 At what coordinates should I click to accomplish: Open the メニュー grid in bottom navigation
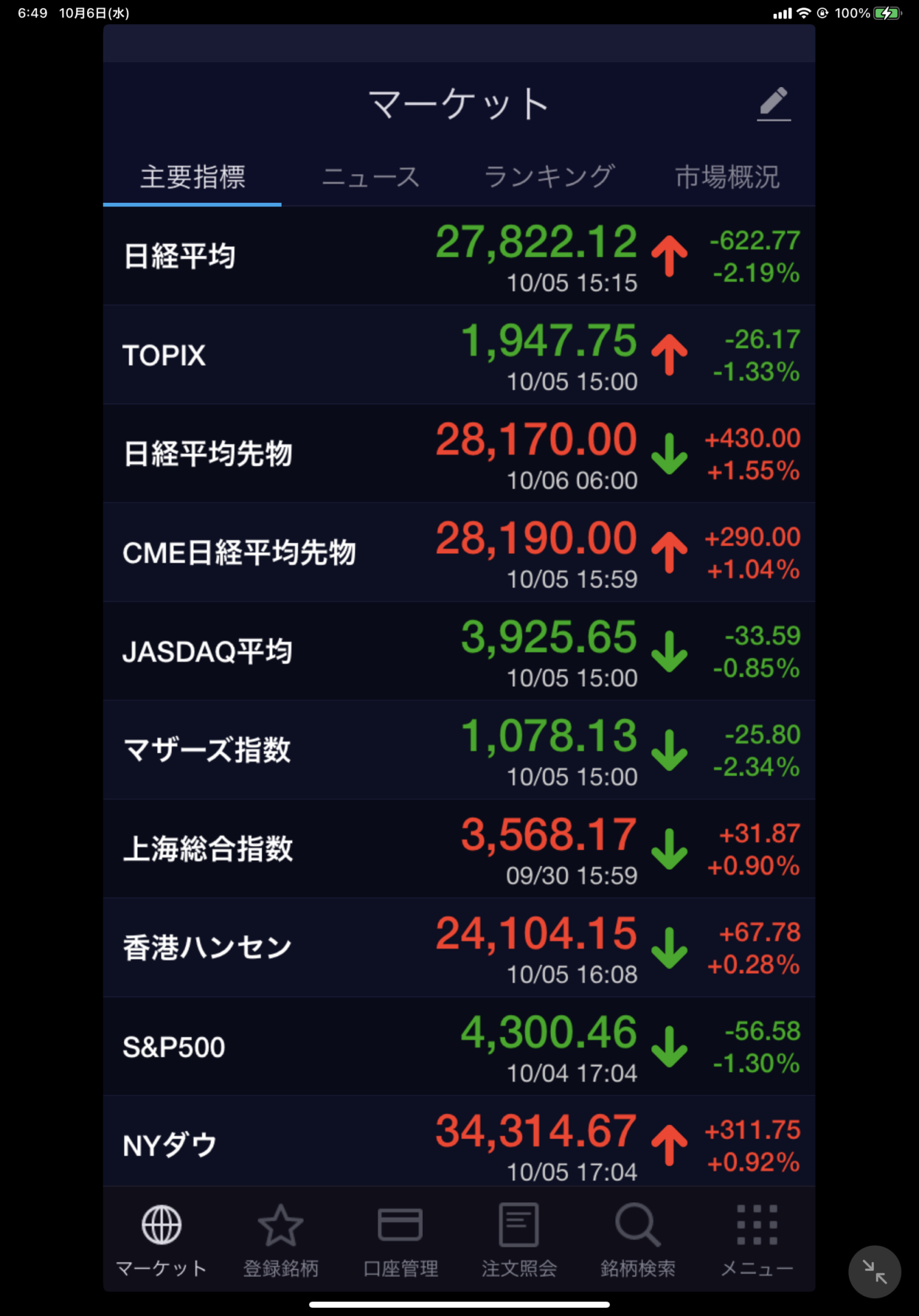tap(757, 1239)
